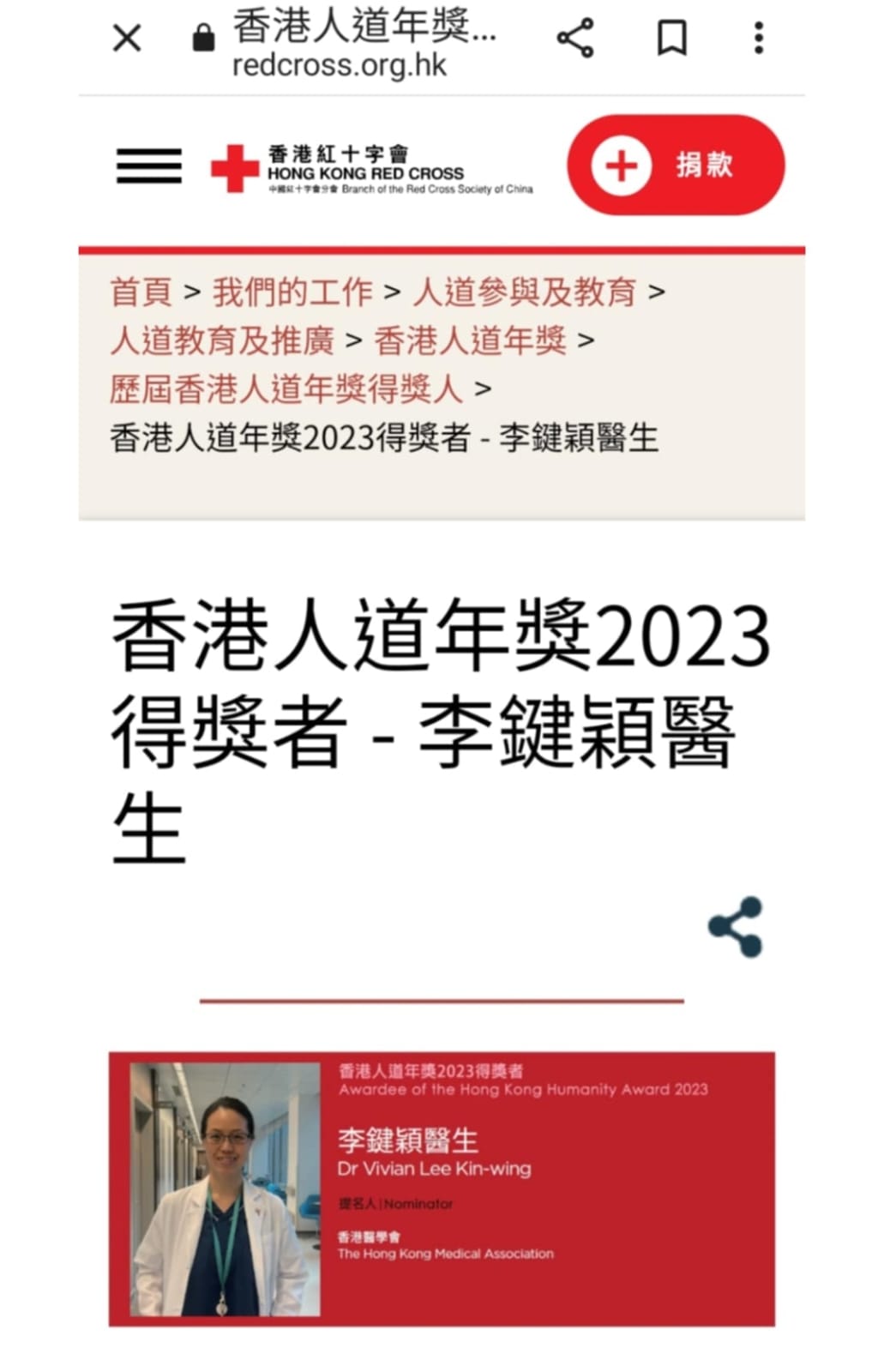
Task: Open 歷屆香港人道年獎得獎人 breadcrumb link
Action: tap(286, 389)
